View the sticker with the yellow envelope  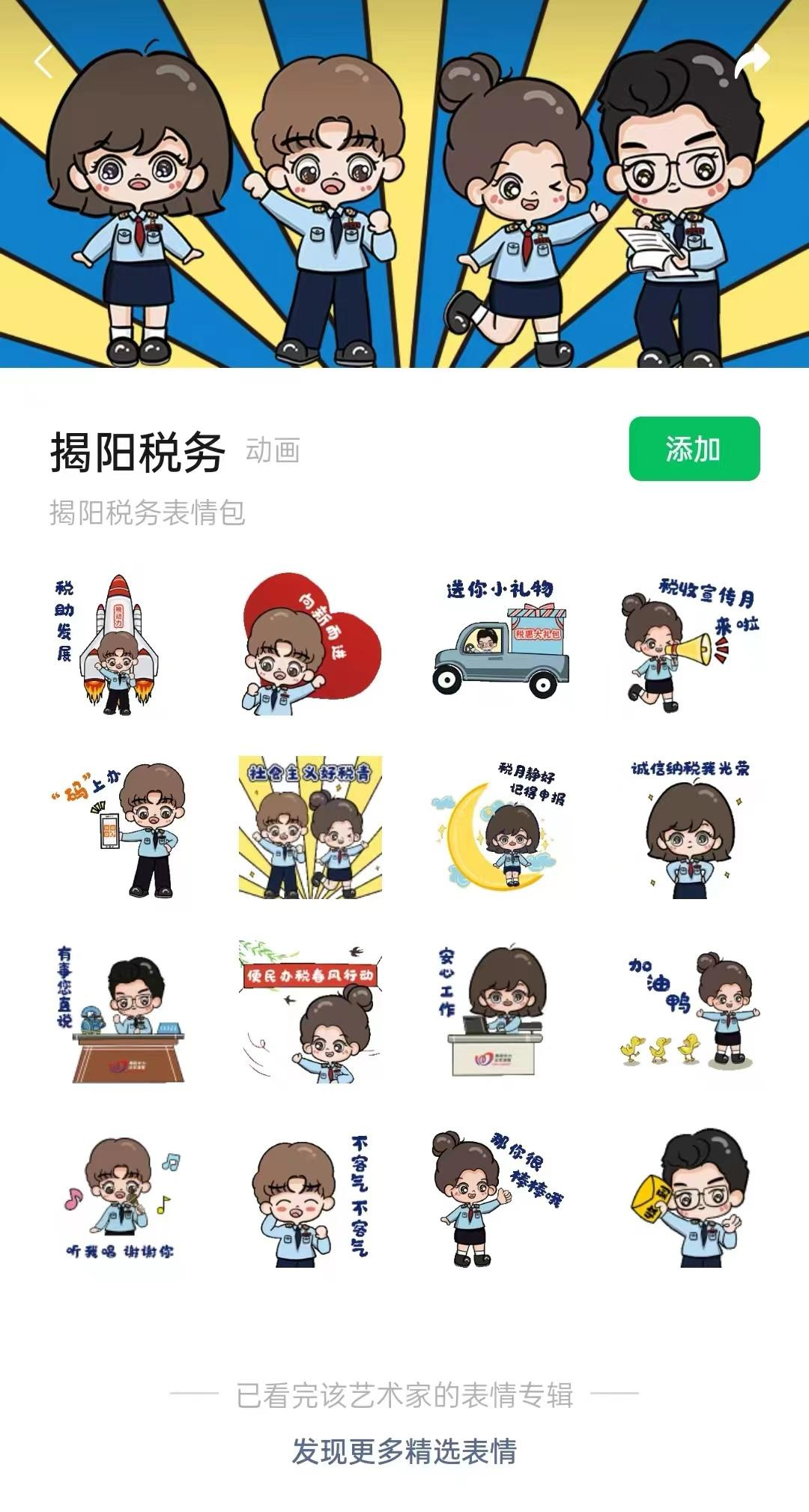[691, 1199]
